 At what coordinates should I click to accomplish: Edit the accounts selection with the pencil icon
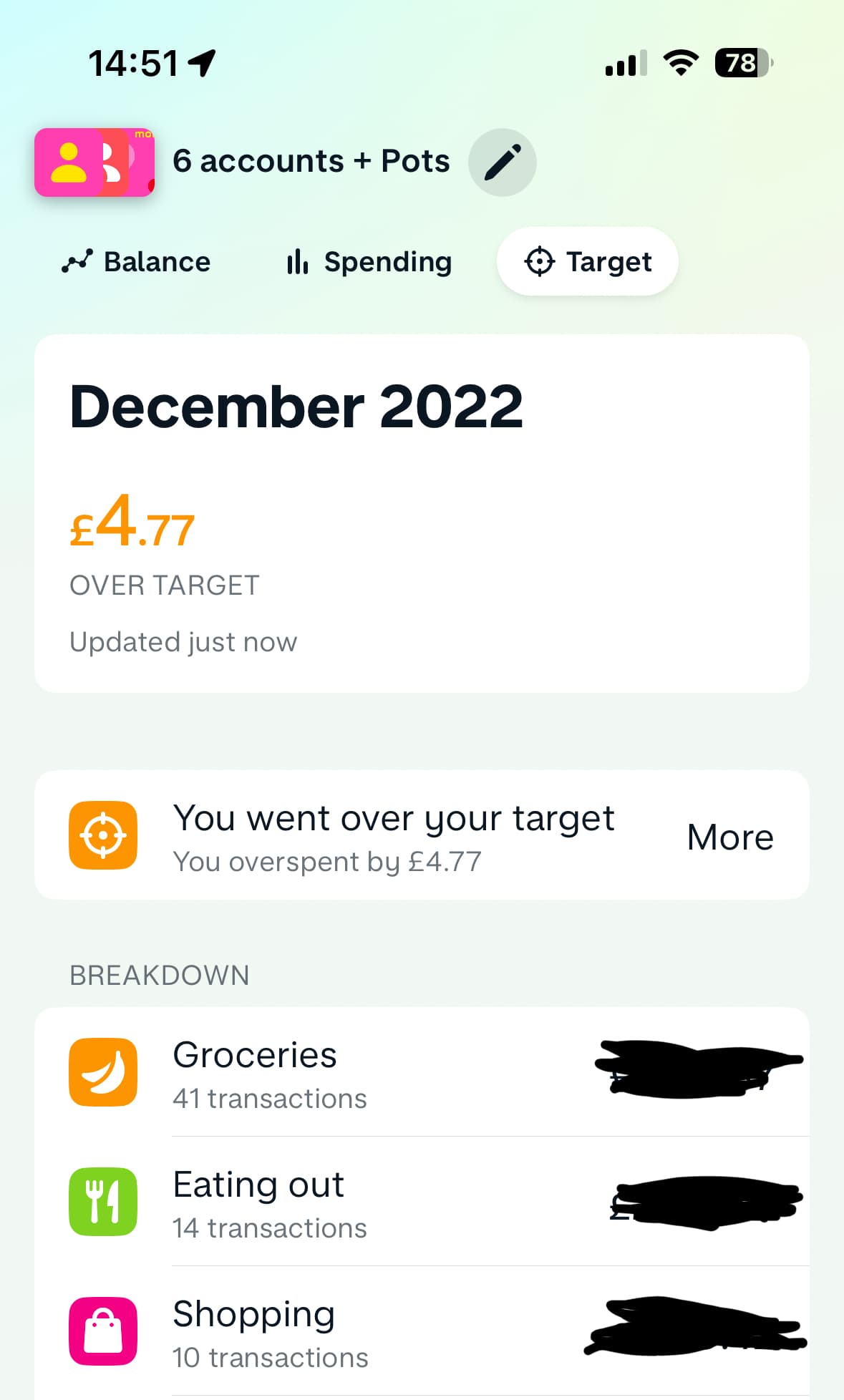coord(502,162)
